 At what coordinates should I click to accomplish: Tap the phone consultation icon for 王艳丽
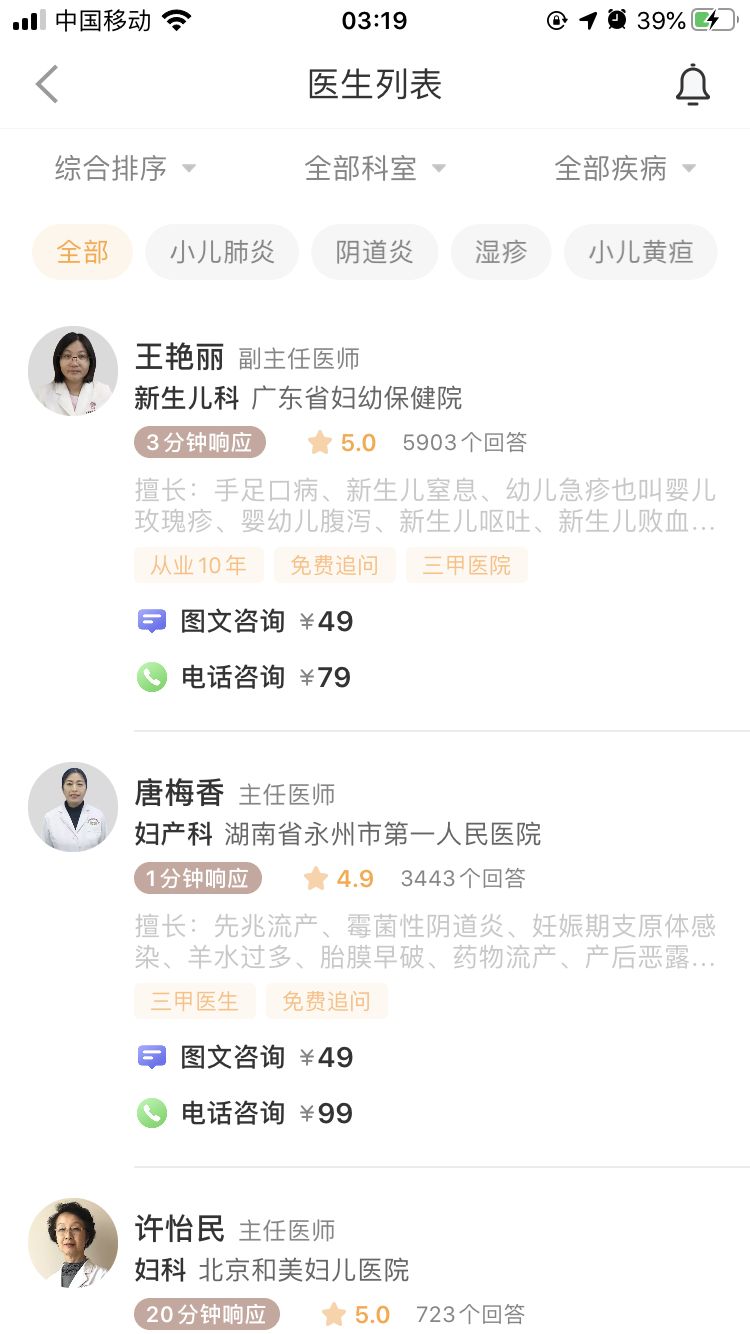[152, 677]
